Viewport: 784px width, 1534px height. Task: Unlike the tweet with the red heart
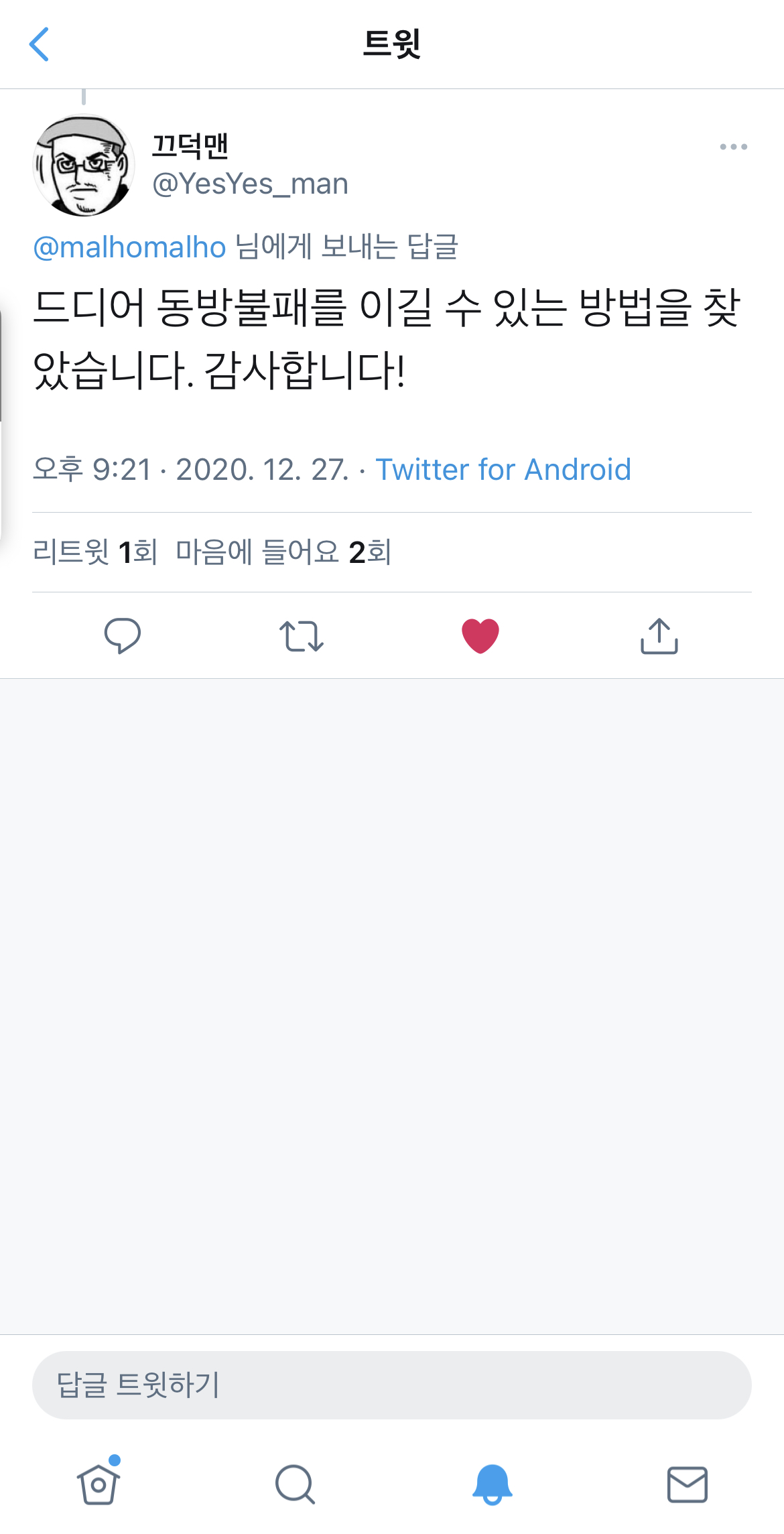[480, 635]
